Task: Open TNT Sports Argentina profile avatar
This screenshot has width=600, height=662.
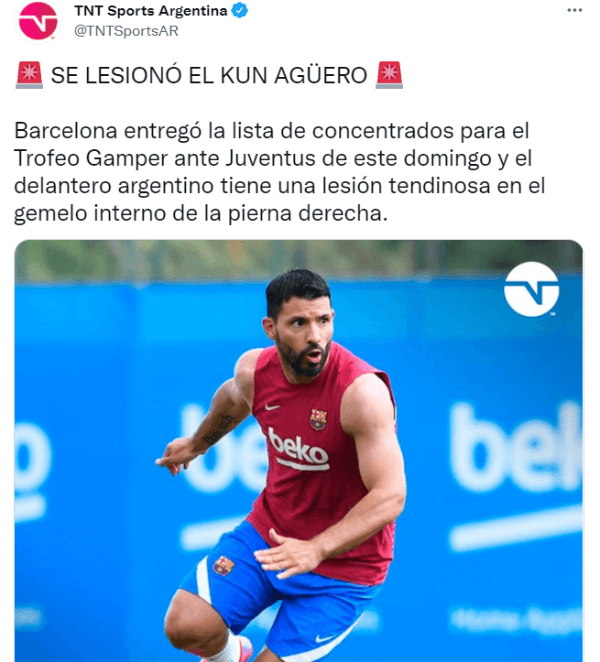Action: pyautogui.click(x=38, y=21)
